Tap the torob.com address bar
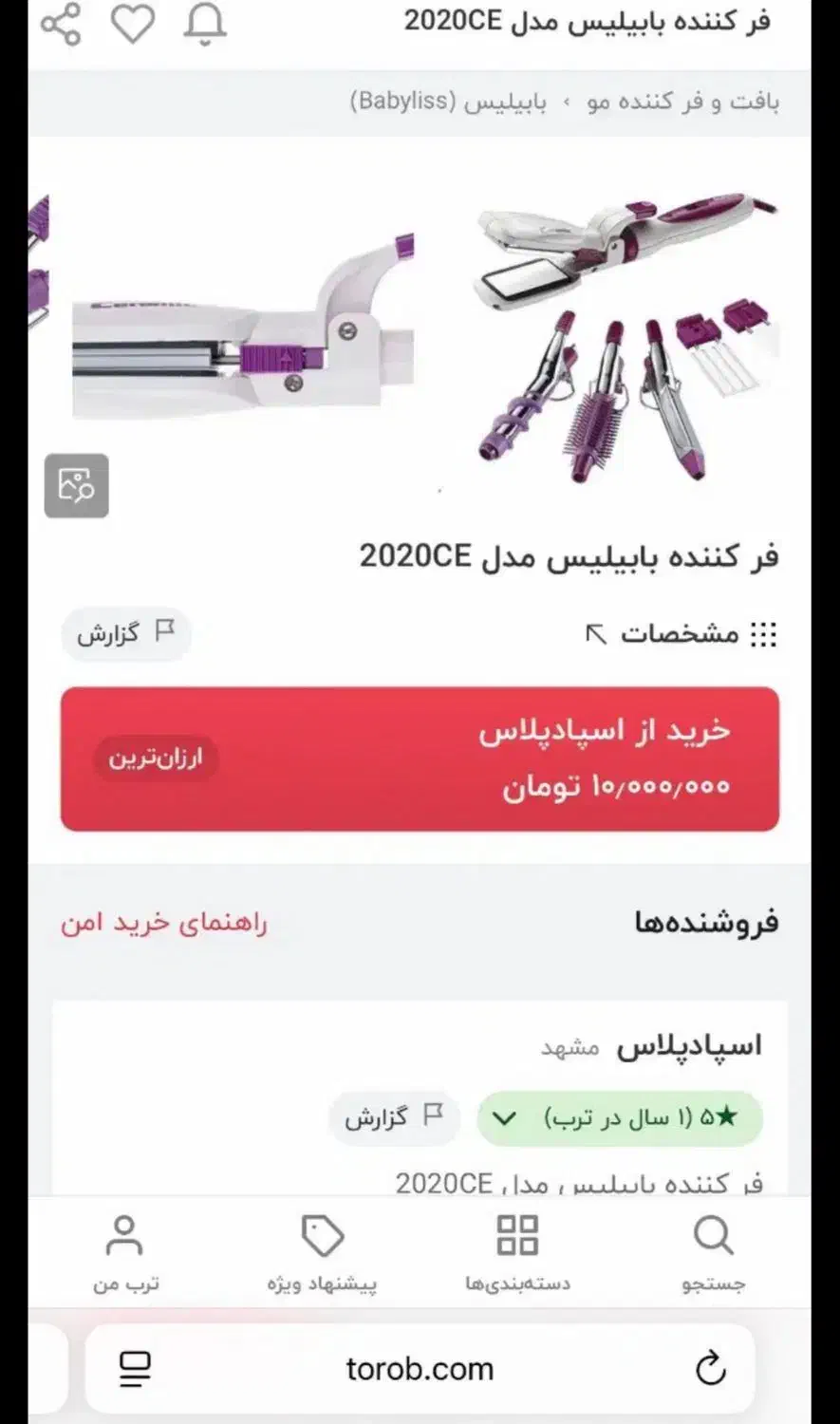 coord(420,1369)
